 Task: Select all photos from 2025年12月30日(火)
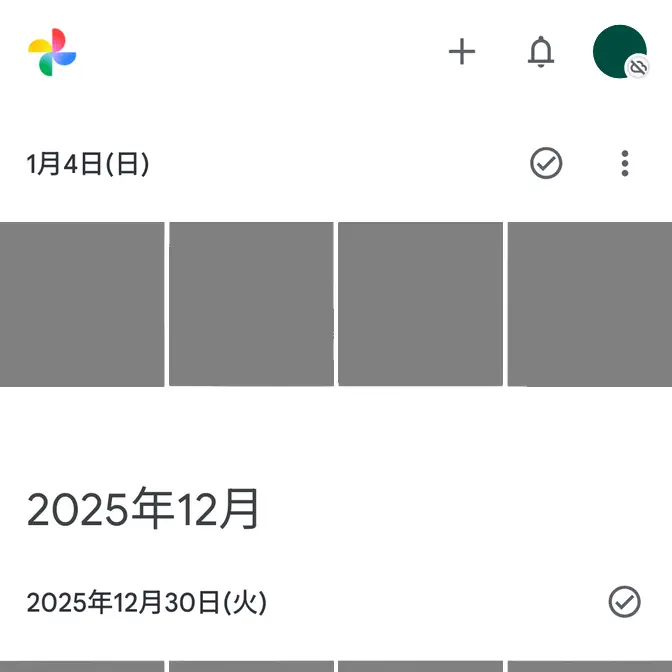click(625, 602)
